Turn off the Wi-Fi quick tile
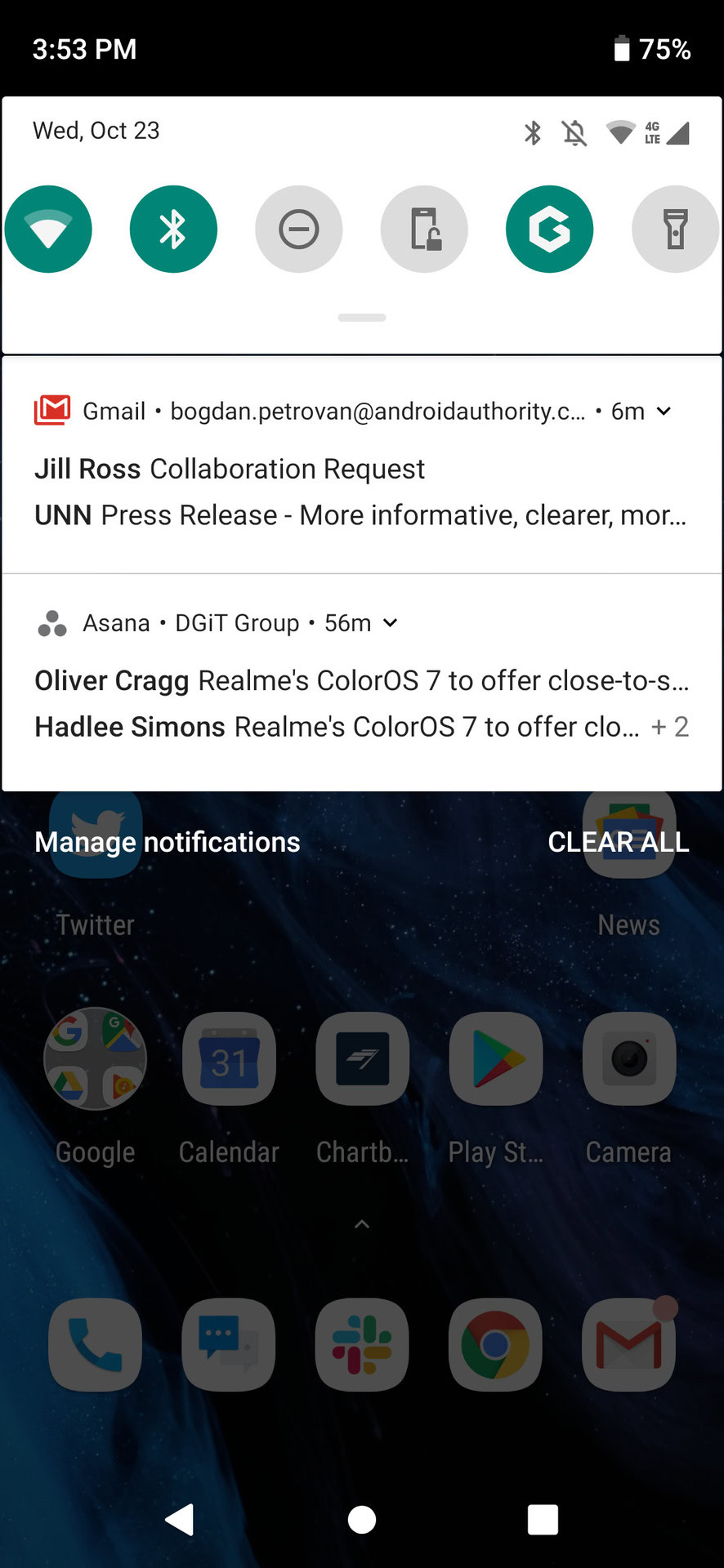Image resolution: width=724 pixels, height=1568 pixels. coord(48,229)
